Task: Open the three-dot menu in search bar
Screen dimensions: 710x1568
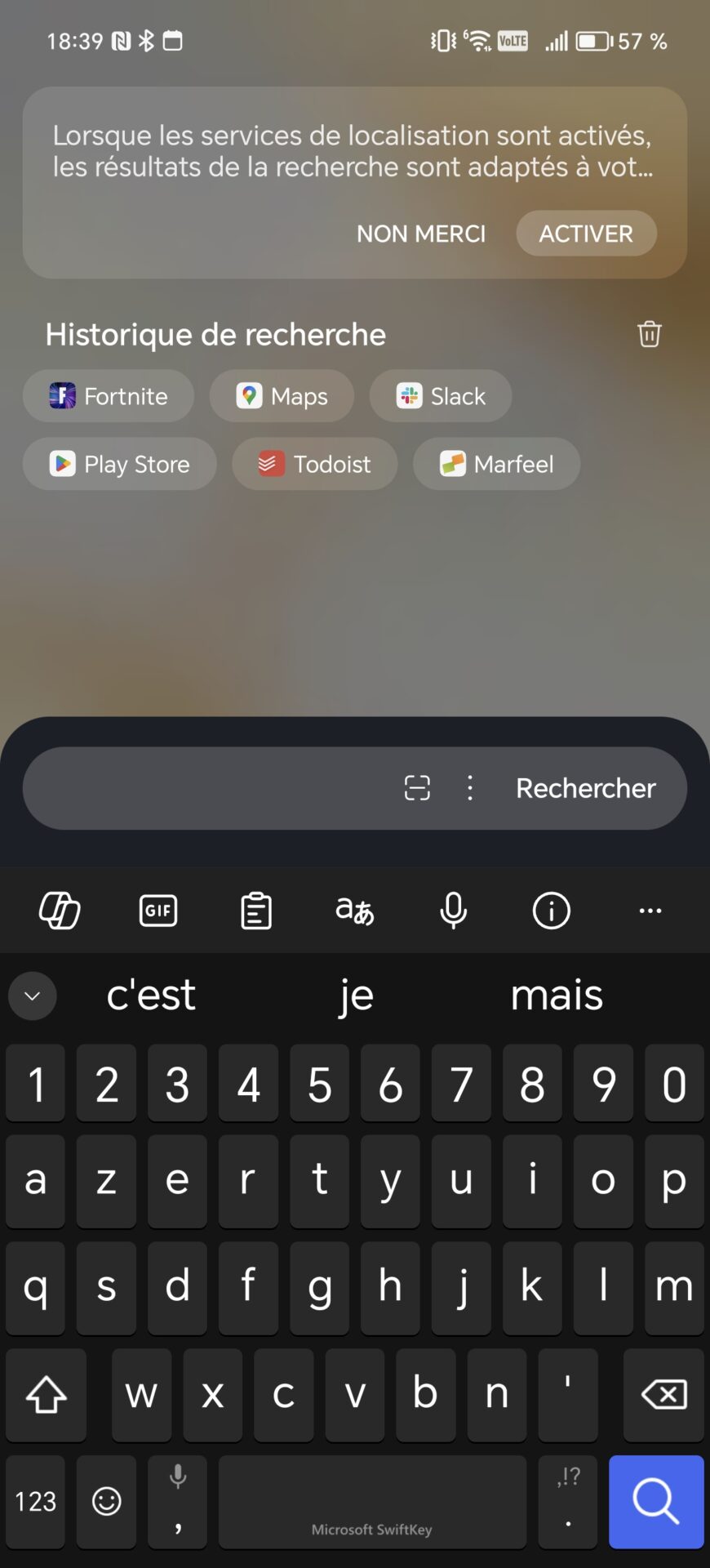Action: (x=470, y=788)
